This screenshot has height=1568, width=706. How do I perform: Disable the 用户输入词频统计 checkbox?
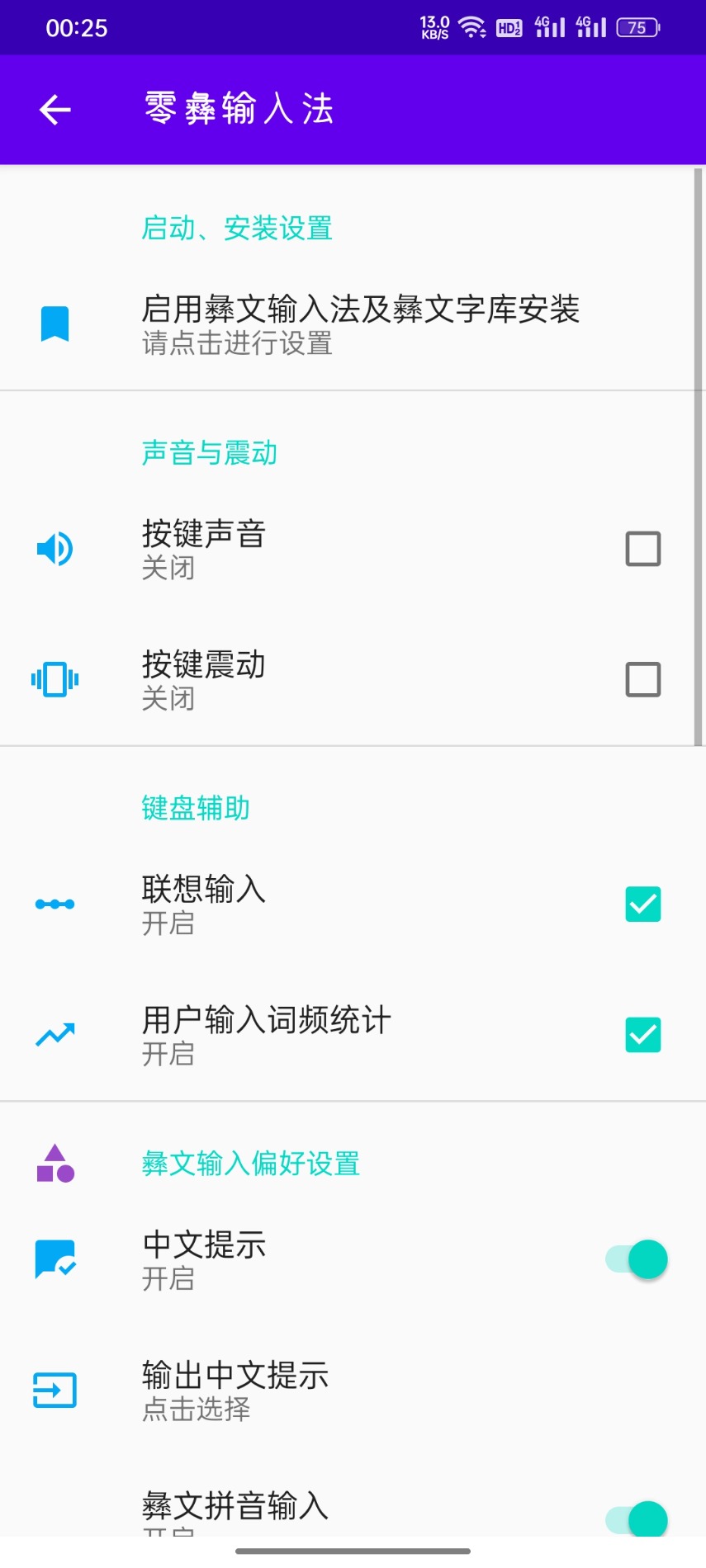(642, 1034)
